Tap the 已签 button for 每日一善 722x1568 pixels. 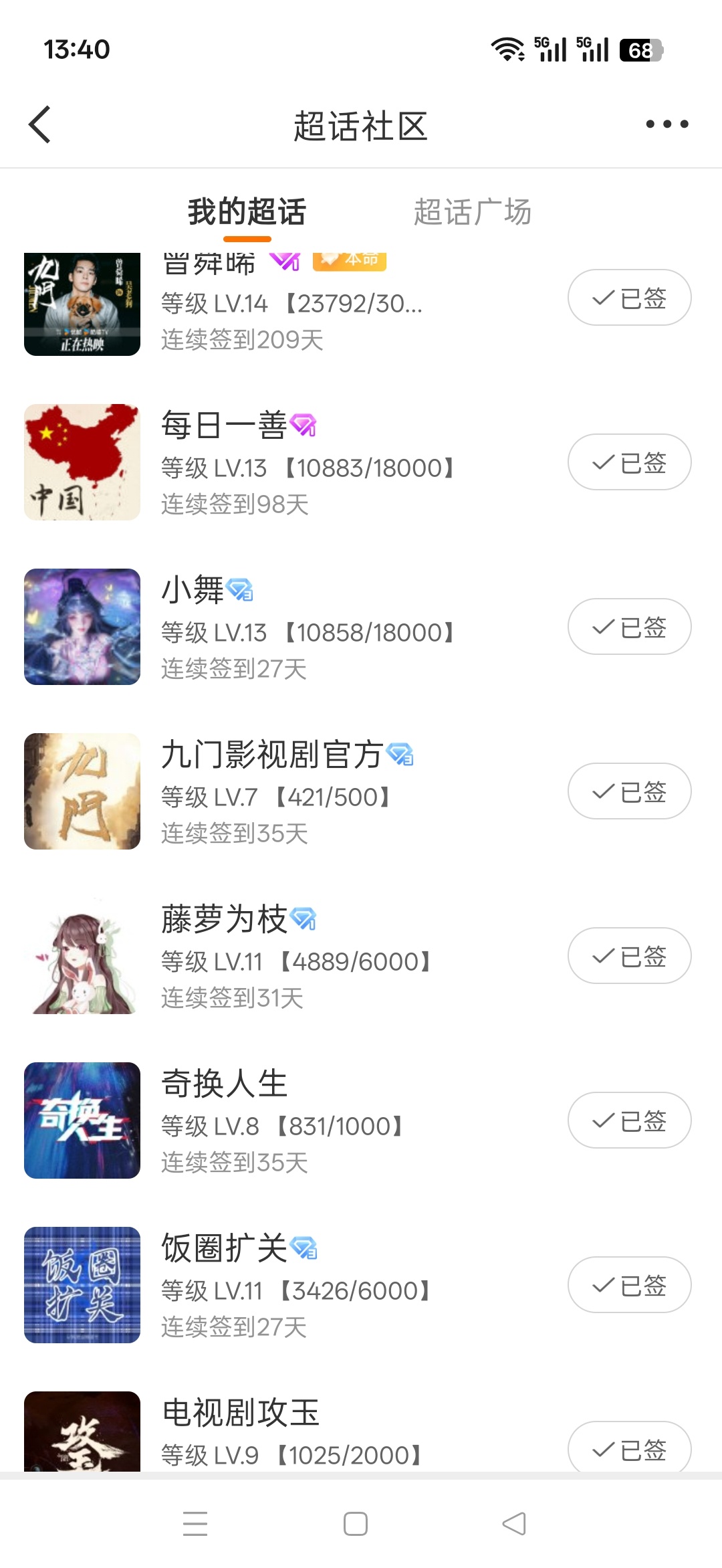(629, 462)
